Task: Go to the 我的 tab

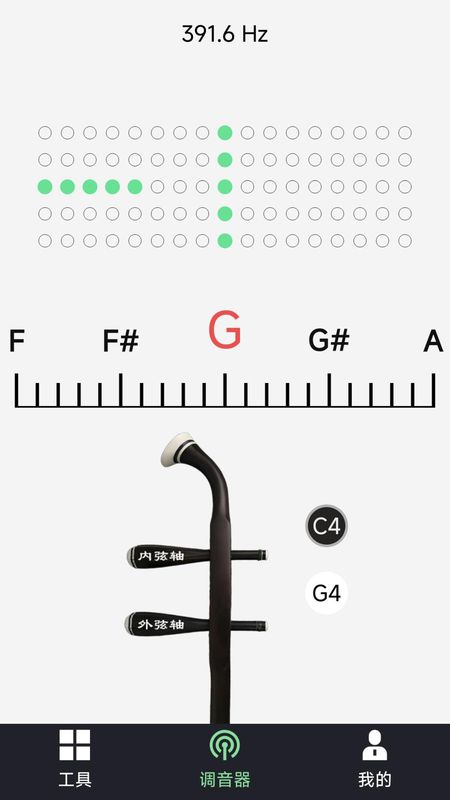Action: pyautogui.click(x=374, y=759)
